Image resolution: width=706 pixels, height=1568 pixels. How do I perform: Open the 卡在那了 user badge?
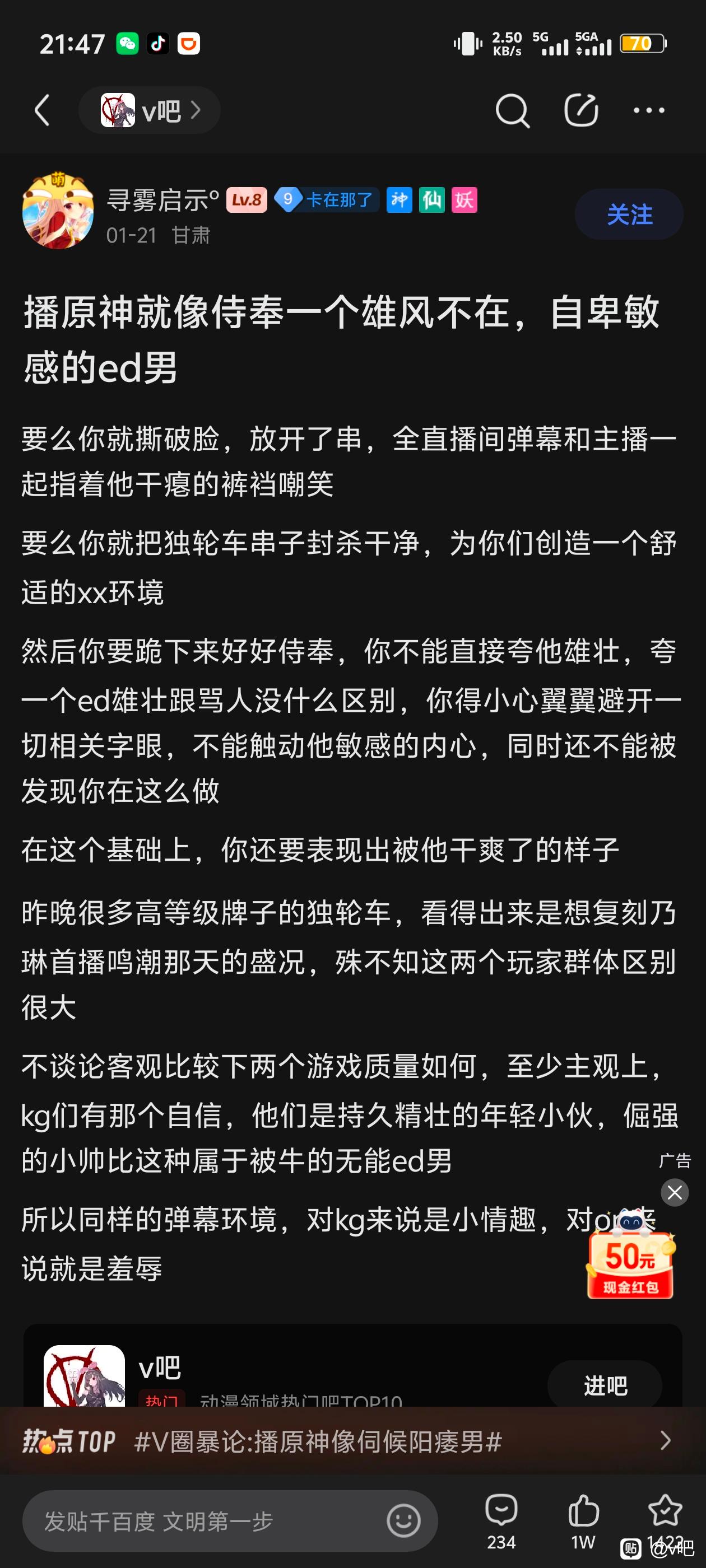coord(327,200)
